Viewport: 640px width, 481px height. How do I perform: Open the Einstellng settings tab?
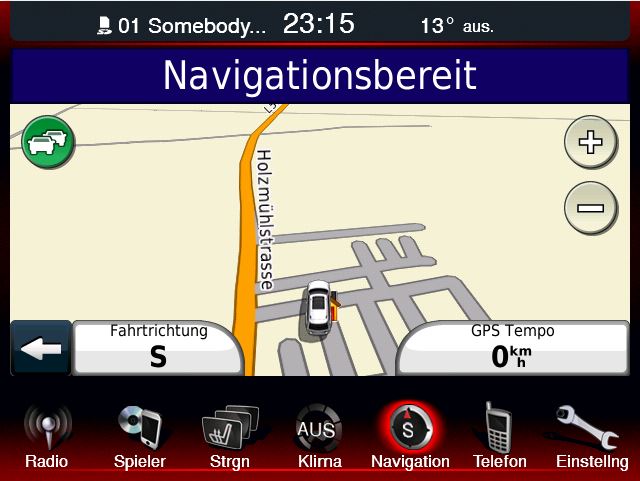[592, 436]
